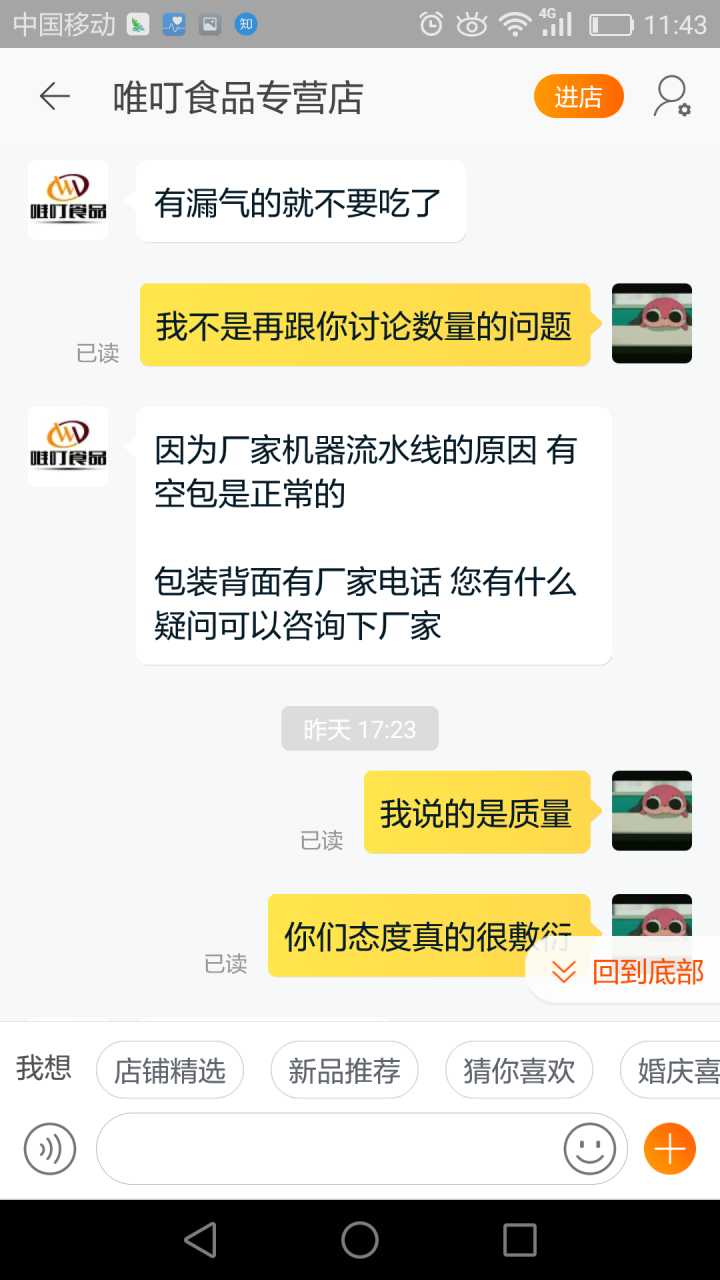Open system recent apps
This screenshot has height=1280, width=720.
[519, 1240]
